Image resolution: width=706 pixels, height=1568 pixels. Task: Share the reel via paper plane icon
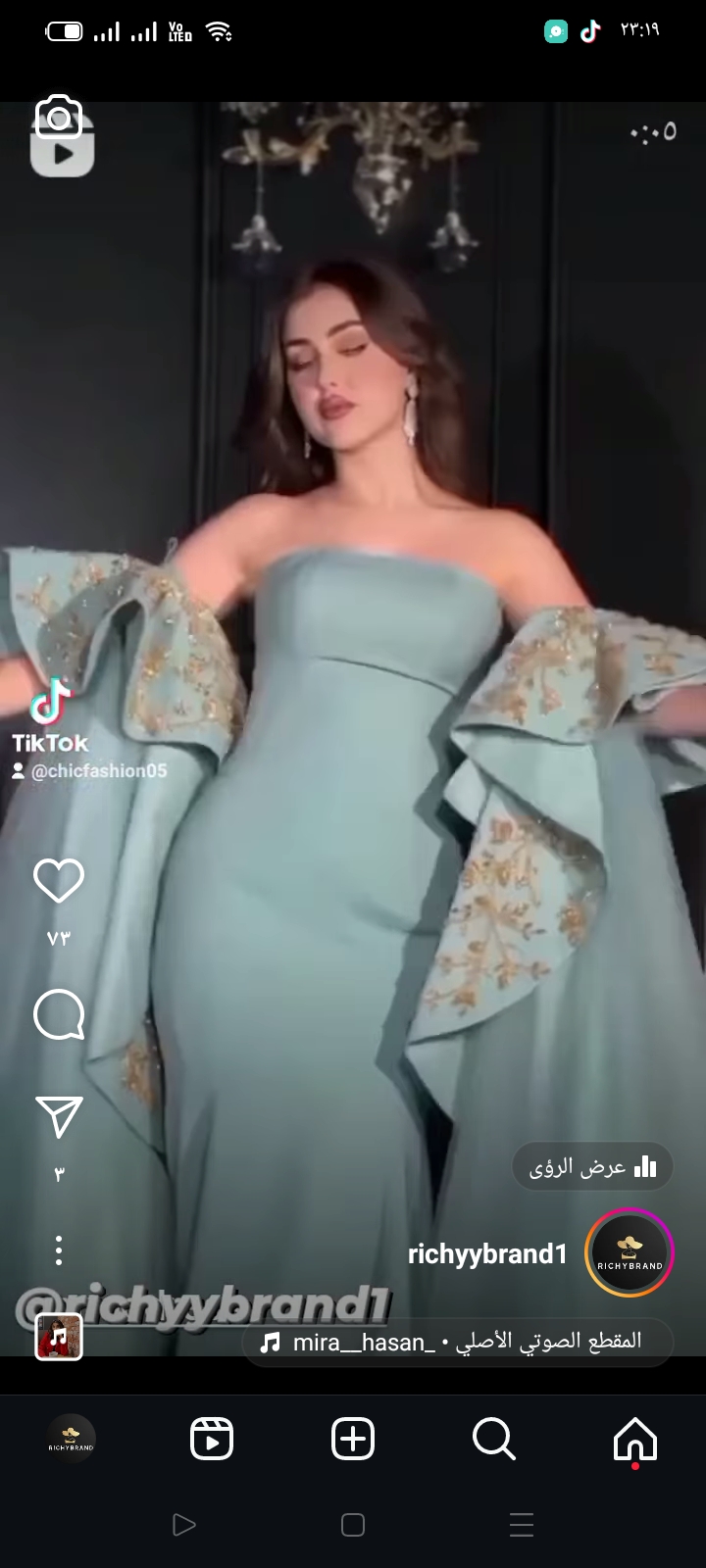pyautogui.click(x=59, y=1116)
